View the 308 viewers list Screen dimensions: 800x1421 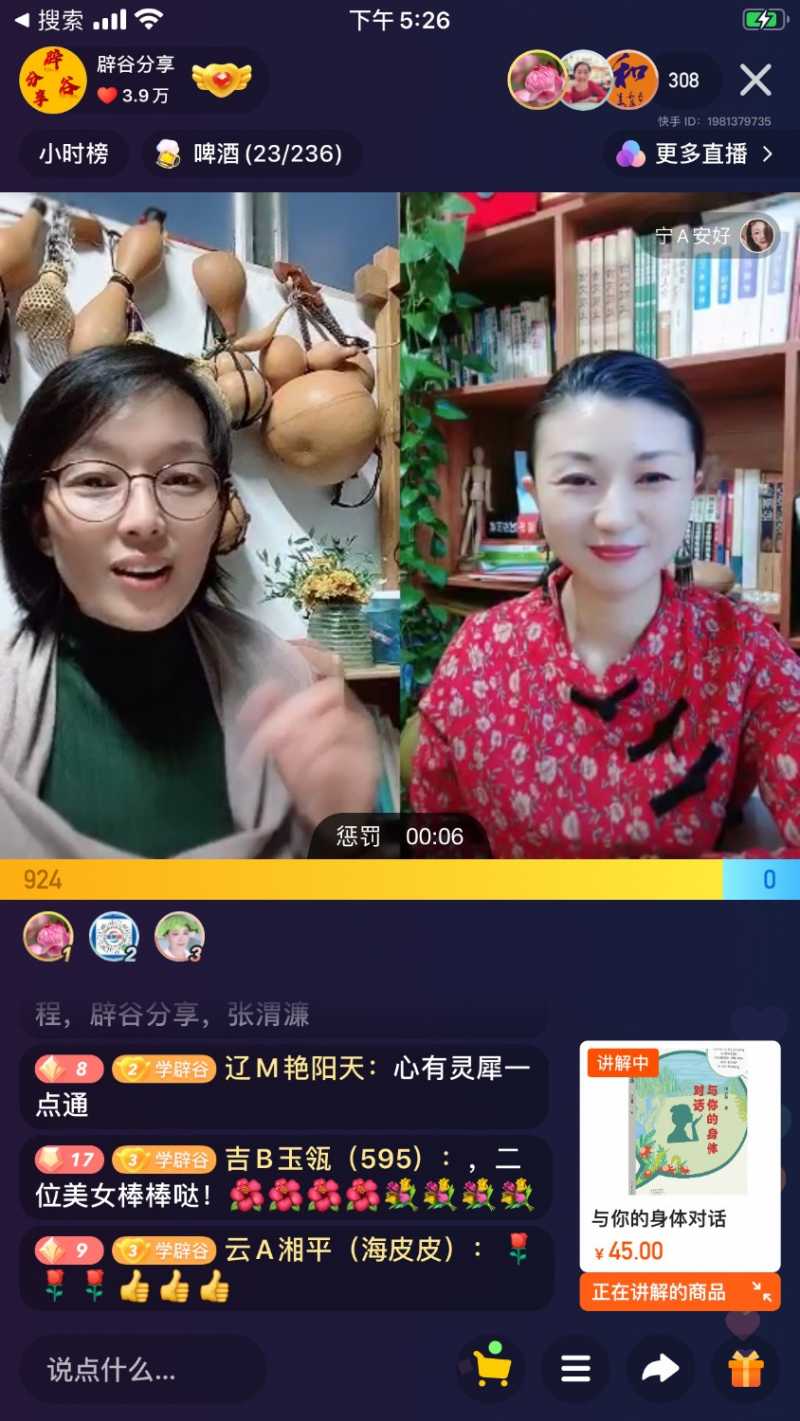[684, 80]
